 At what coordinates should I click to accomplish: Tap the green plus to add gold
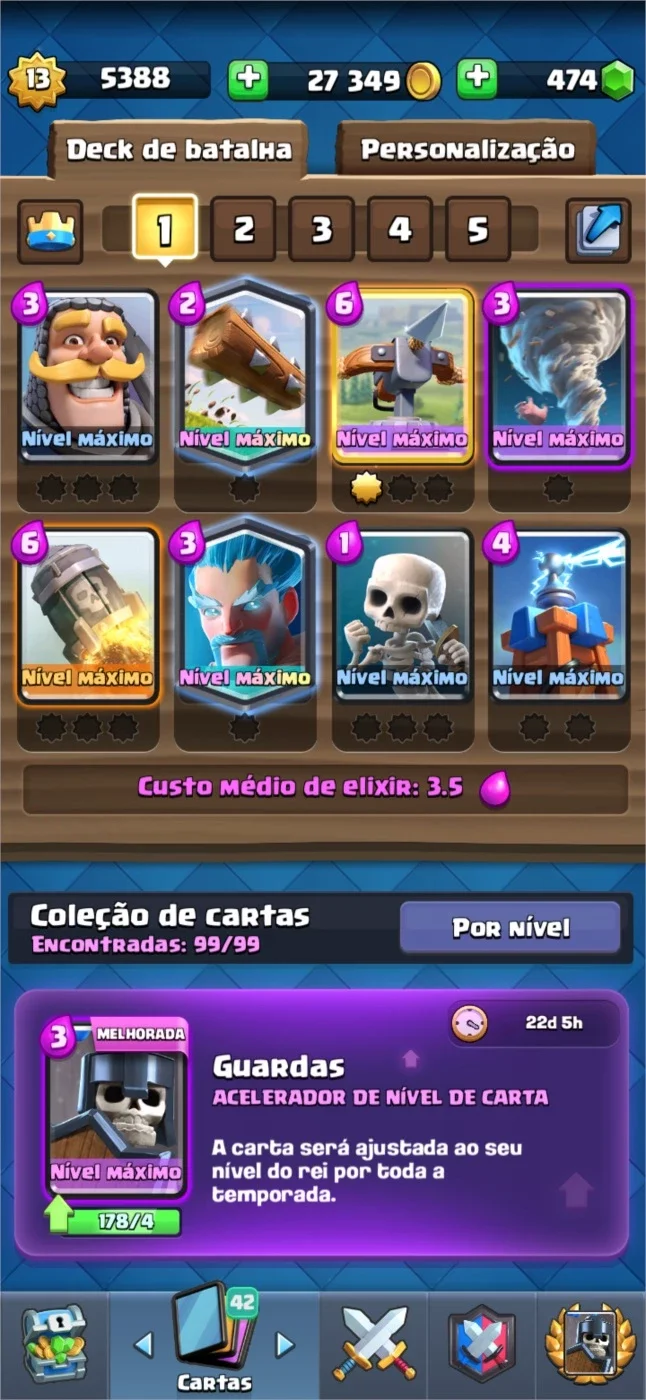click(x=248, y=80)
